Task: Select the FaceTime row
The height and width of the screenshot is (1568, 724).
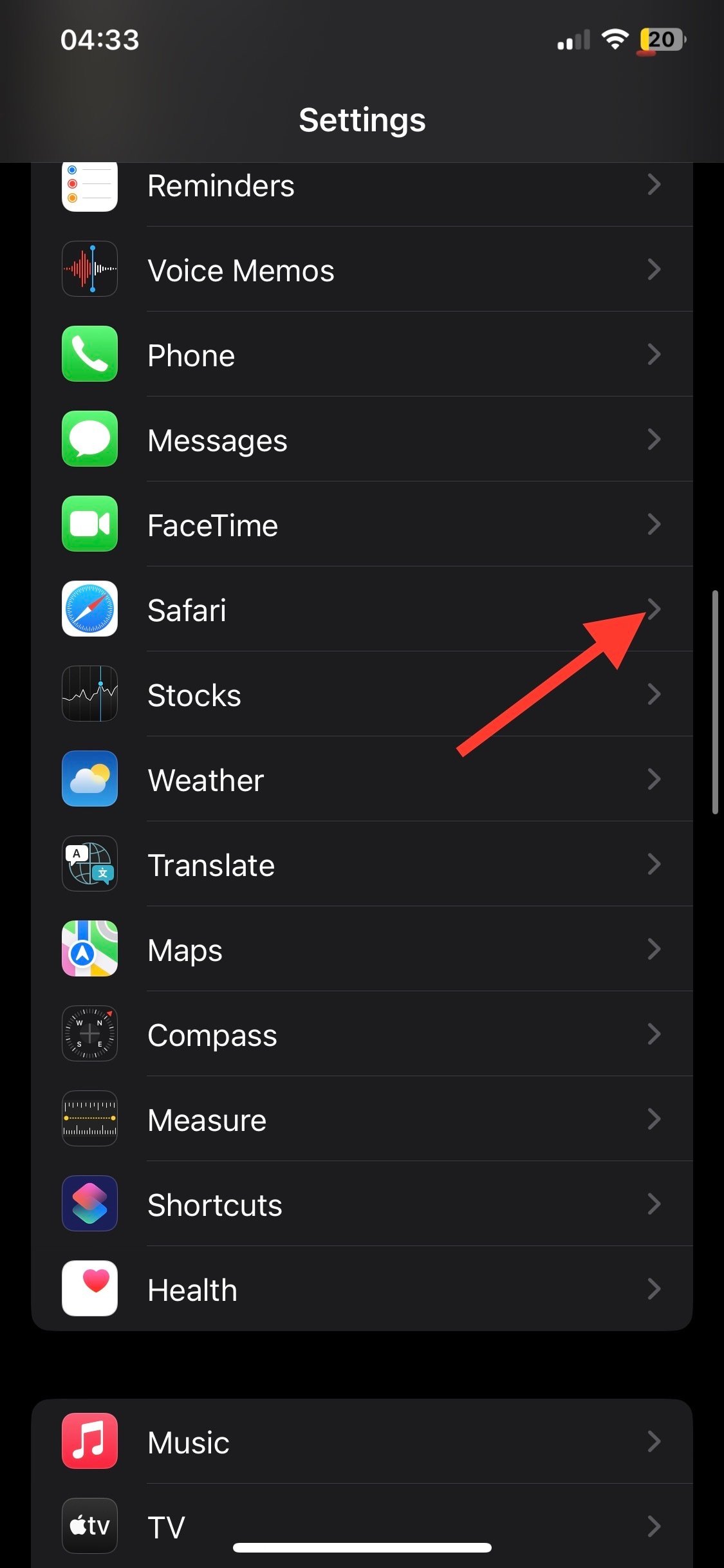Action: coord(362,525)
